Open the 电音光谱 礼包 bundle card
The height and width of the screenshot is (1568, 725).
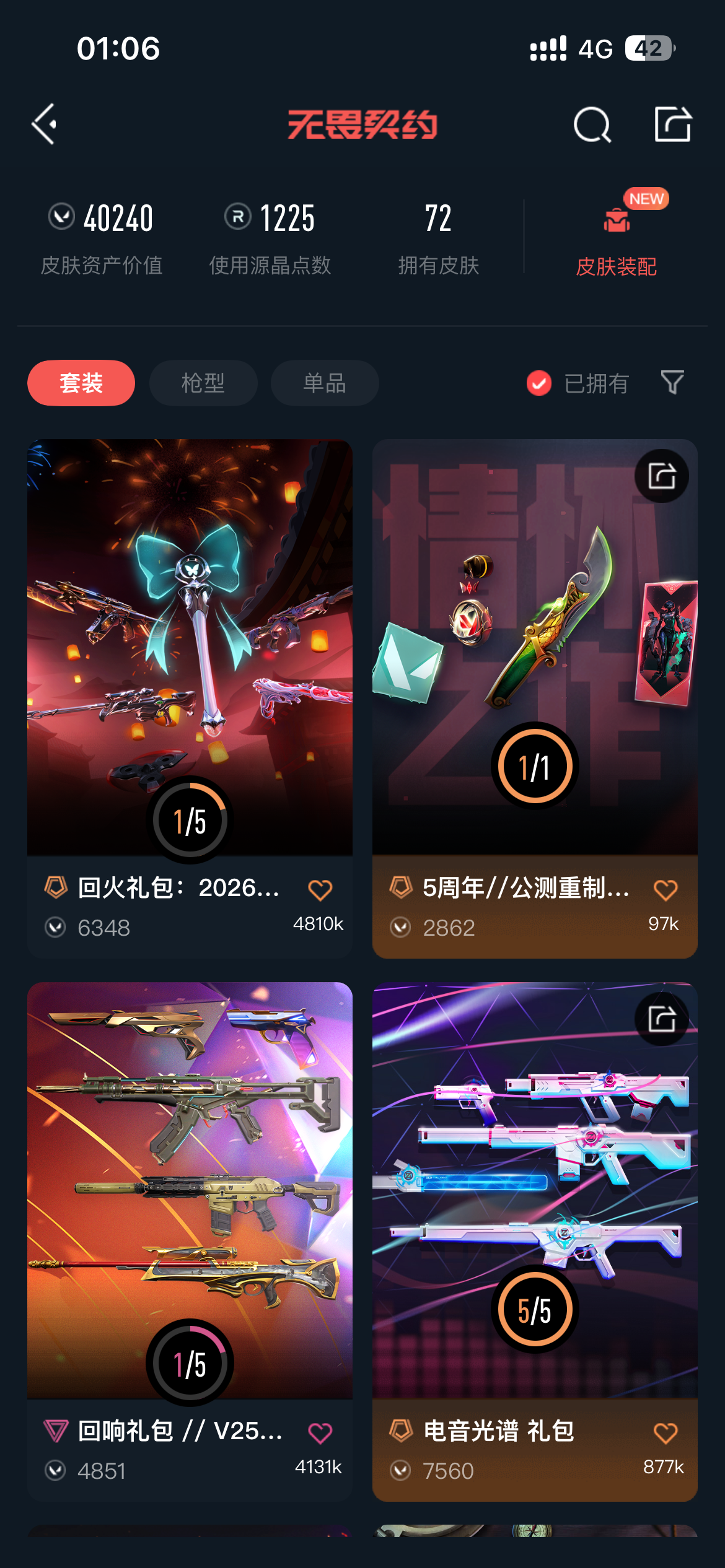(535, 1189)
